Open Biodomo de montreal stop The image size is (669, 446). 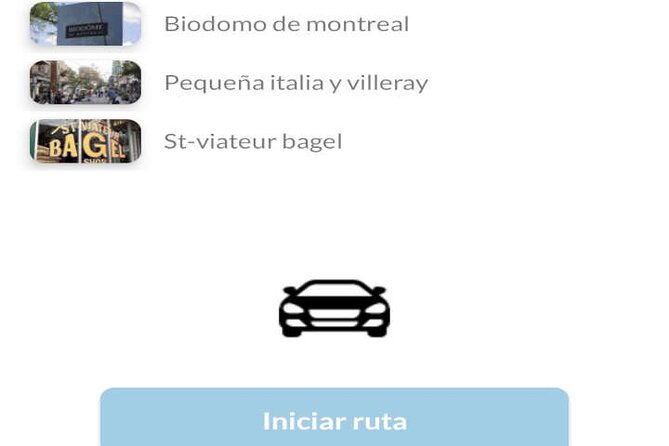click(286, 24)
